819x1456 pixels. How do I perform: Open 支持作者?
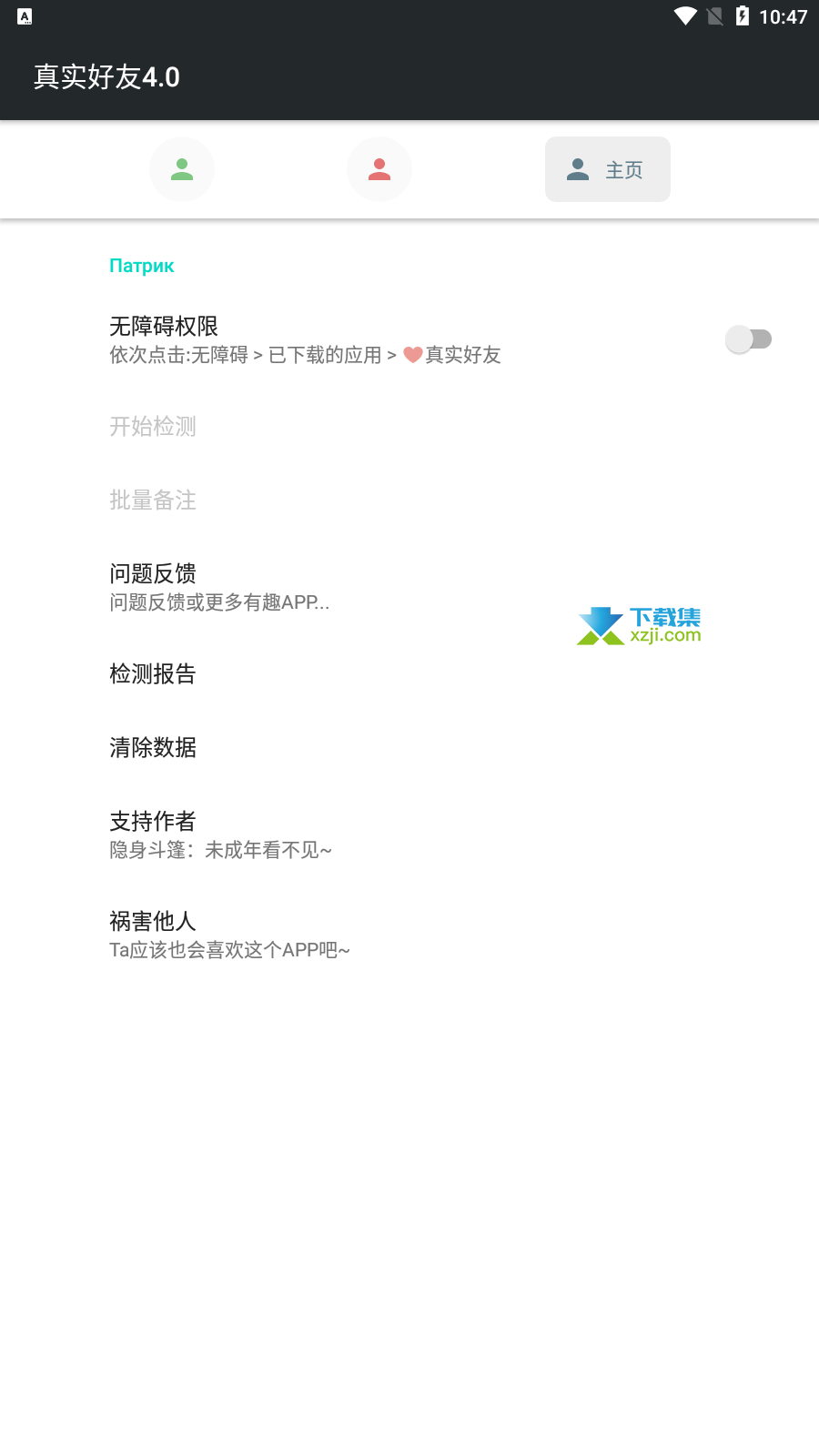pyautogui.click(x=409, y=834)
